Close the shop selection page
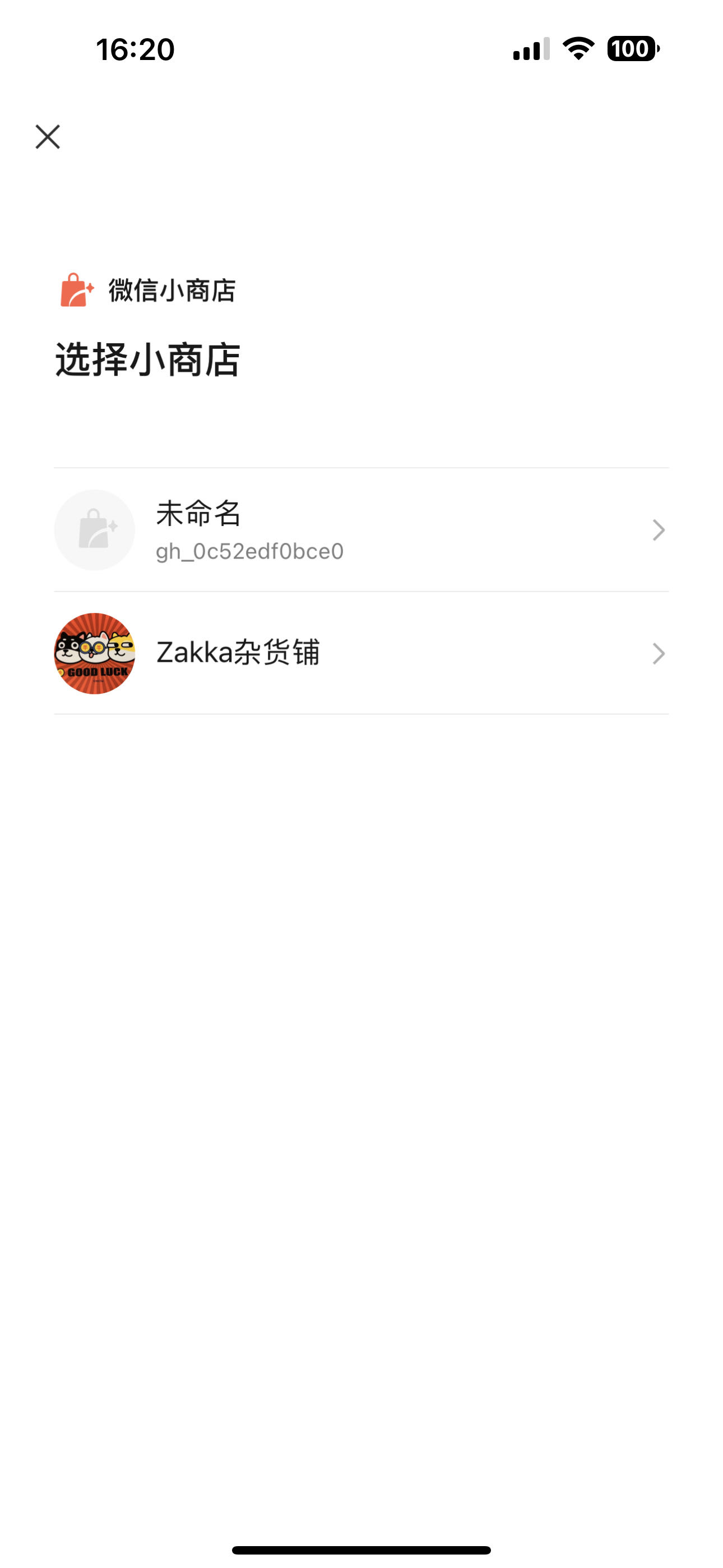 click(48, 136)
